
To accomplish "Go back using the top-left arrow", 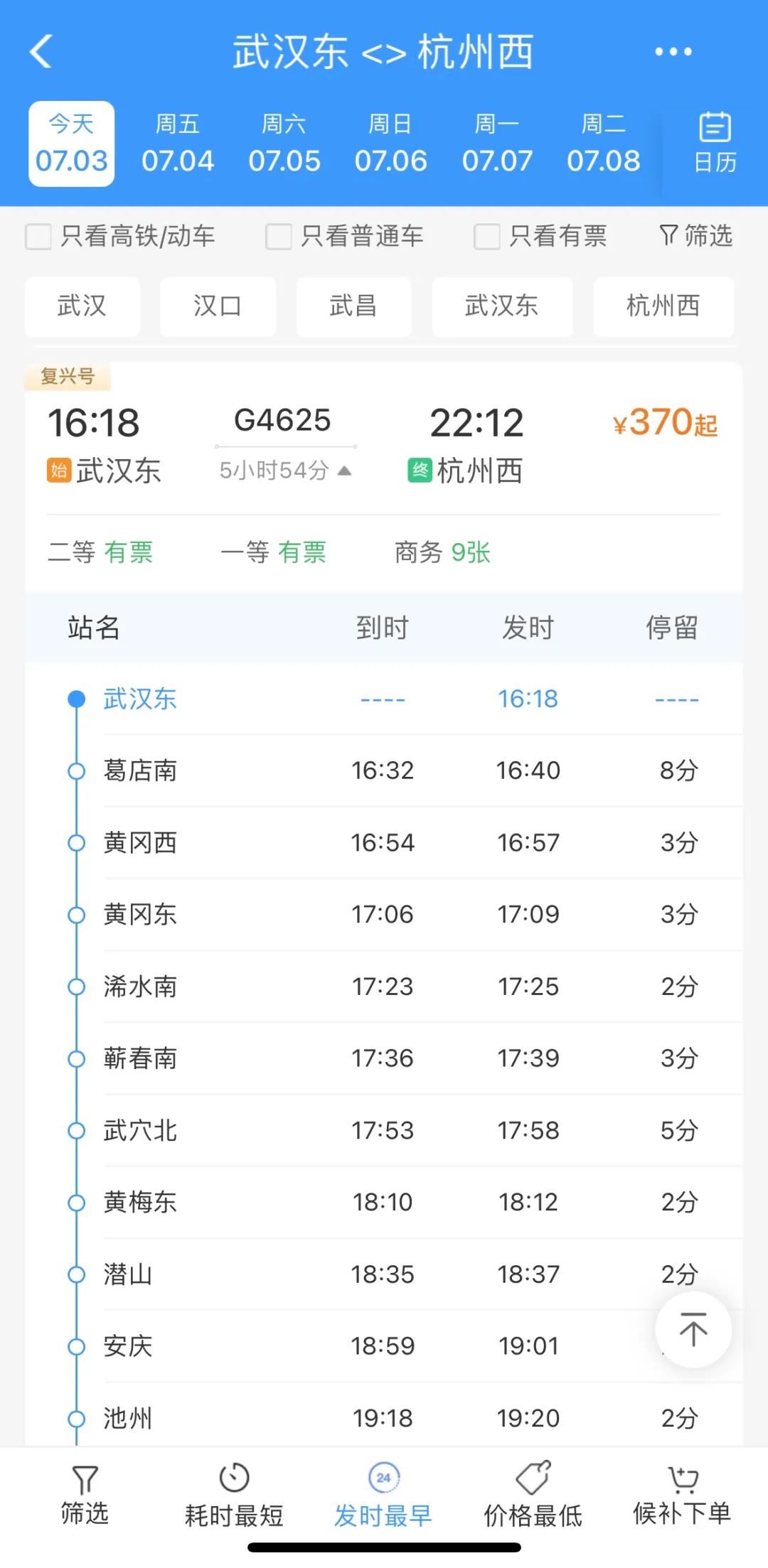I will 41,51.
